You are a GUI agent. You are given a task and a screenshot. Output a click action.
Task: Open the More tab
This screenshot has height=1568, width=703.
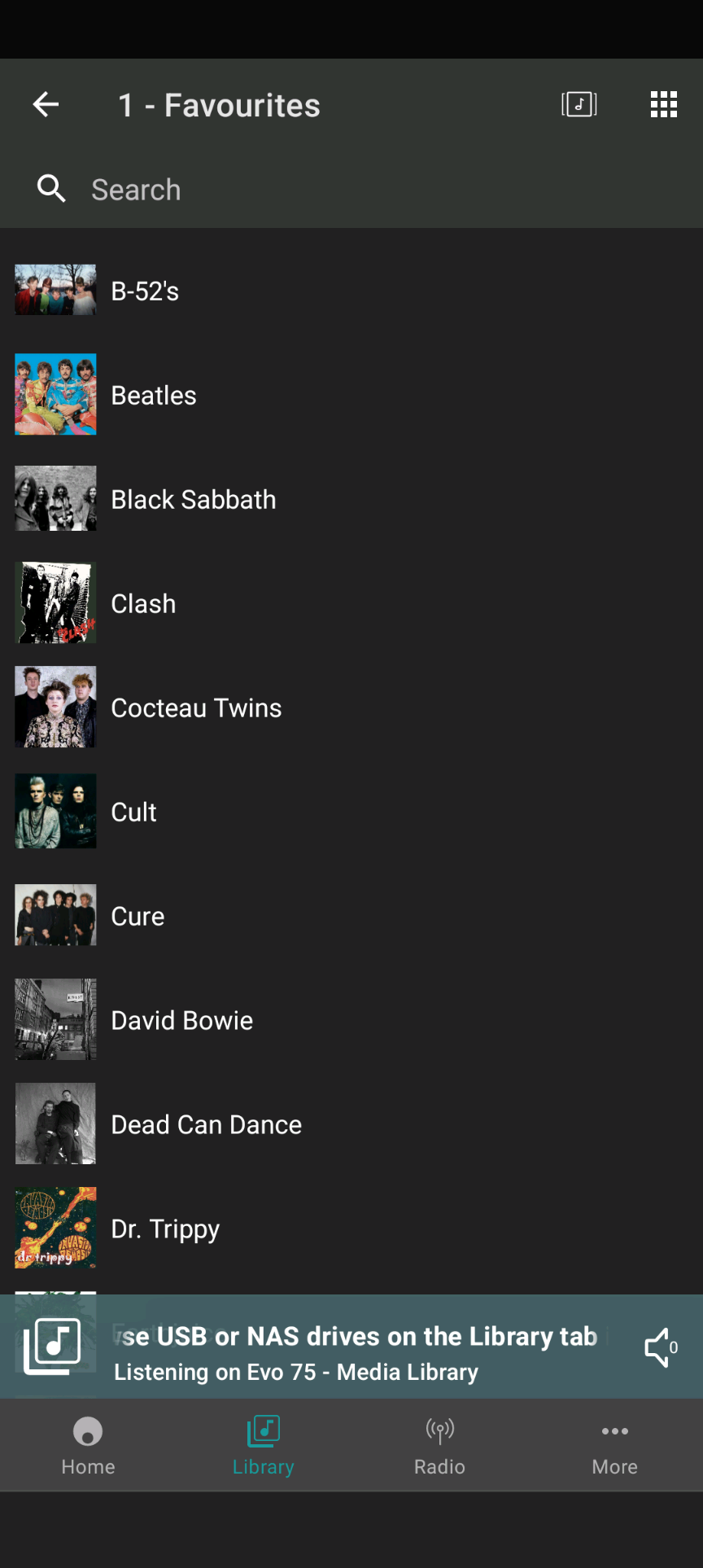[x=614, y=1446]
